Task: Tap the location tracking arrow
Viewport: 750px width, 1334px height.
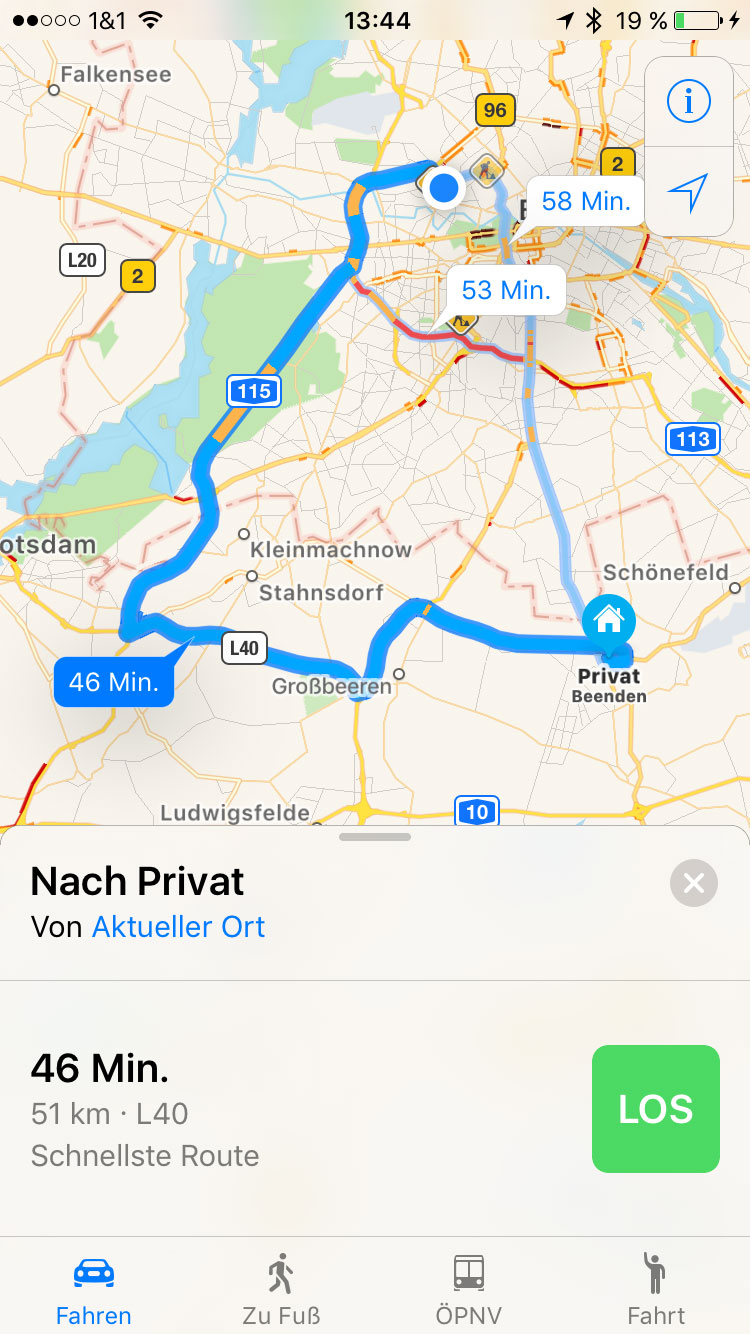Action: click(x=689, y=192)
